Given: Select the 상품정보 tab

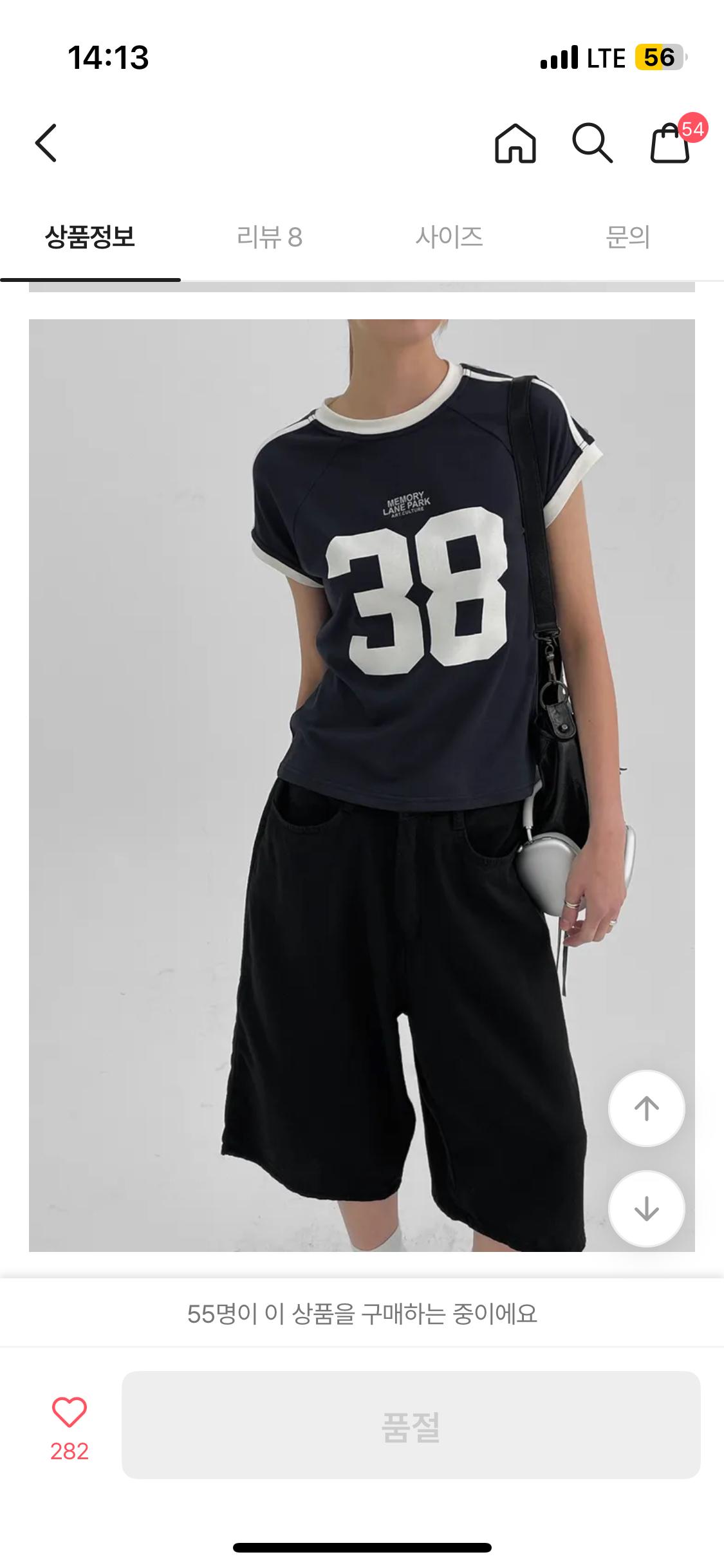Looking at the screenshot, I should point(90,238).
